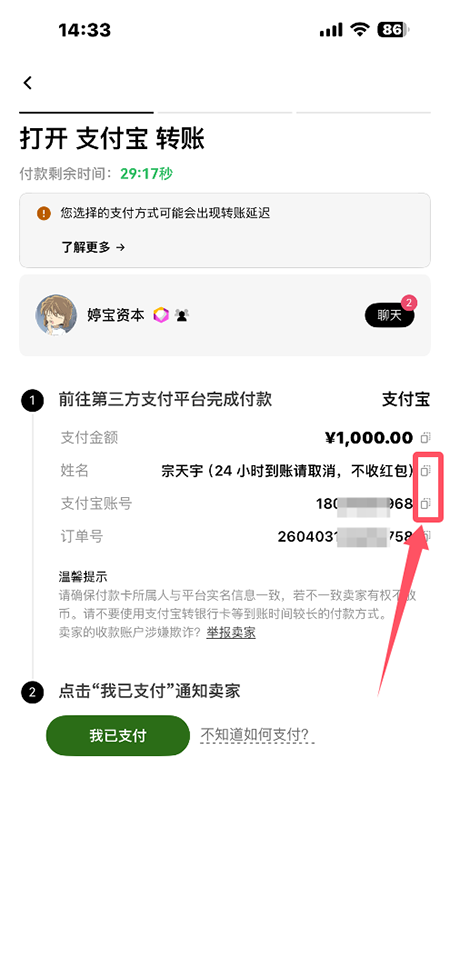Confirm payment with 我已支付
Image resolution: width=450 pixels, height=977 pixels.
[118, 736]
